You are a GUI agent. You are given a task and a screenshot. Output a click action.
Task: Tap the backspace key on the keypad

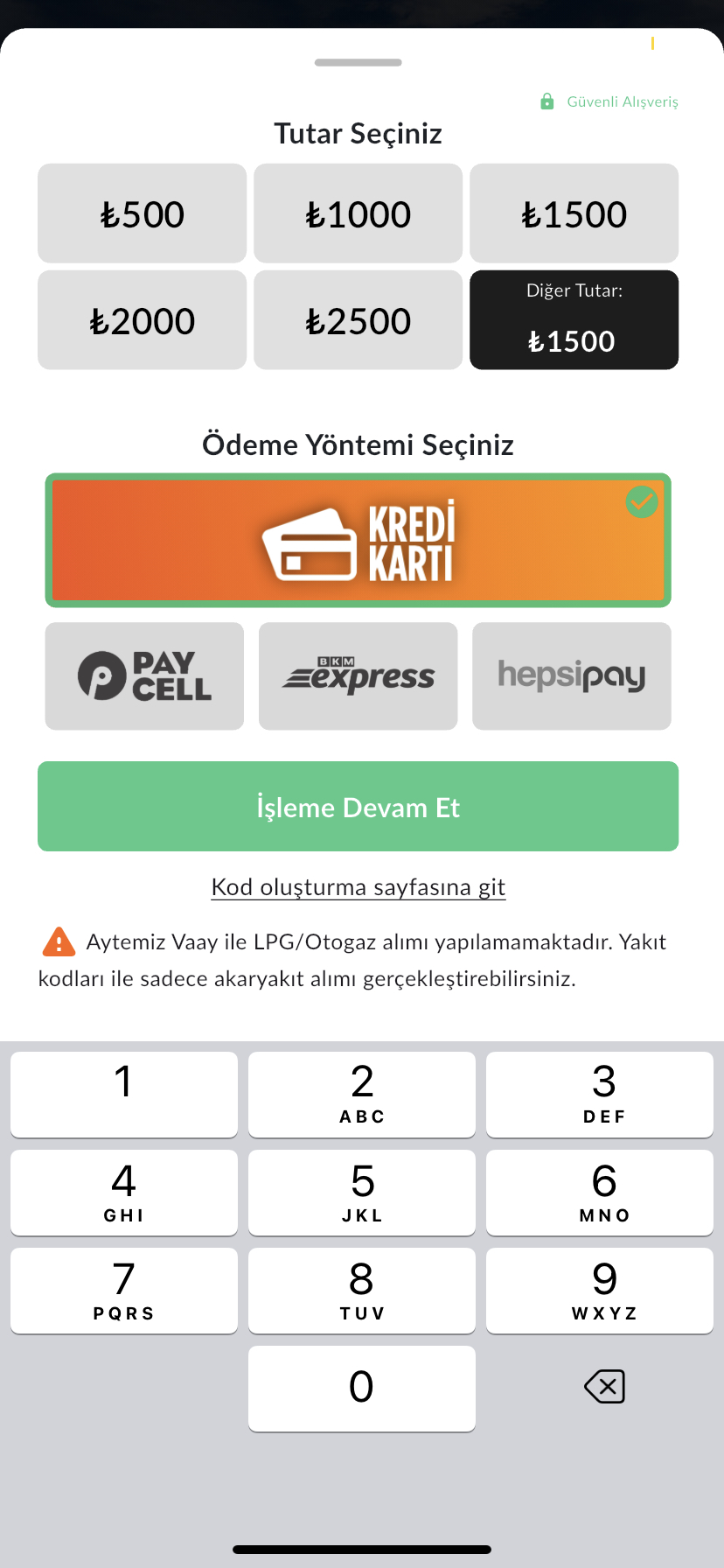pos(604,1387)
